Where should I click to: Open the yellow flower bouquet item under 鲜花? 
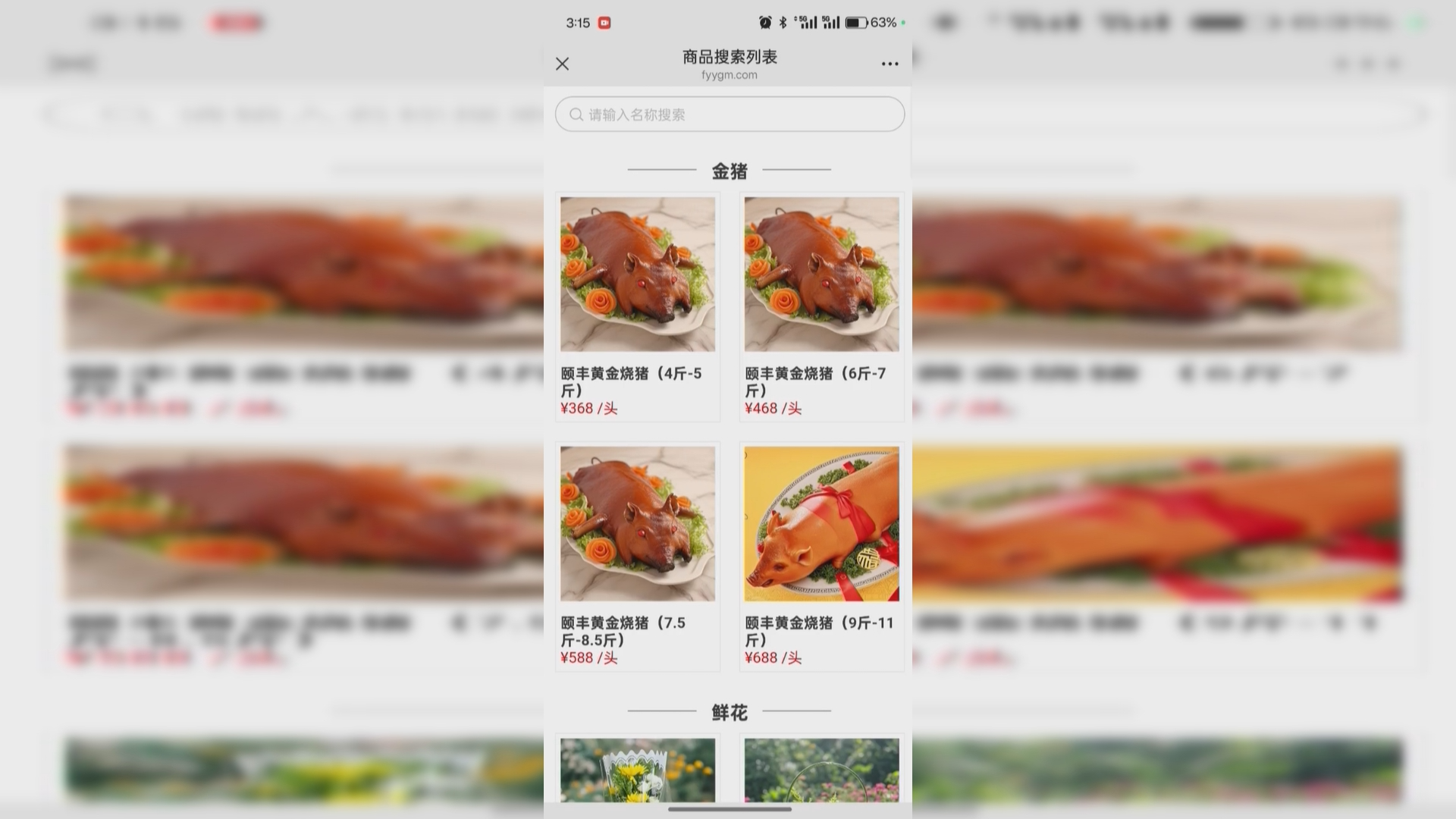coord(637,770)
